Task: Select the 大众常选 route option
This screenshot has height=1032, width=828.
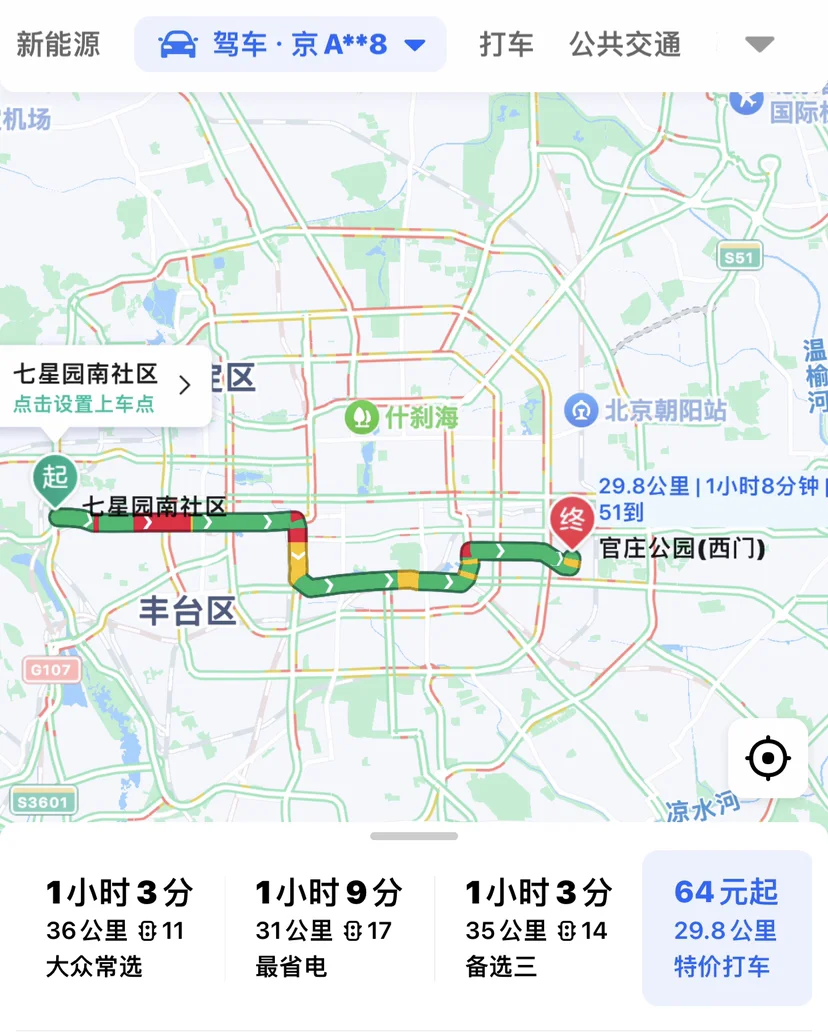Action: pyautogui.click(x=118, y=929)
